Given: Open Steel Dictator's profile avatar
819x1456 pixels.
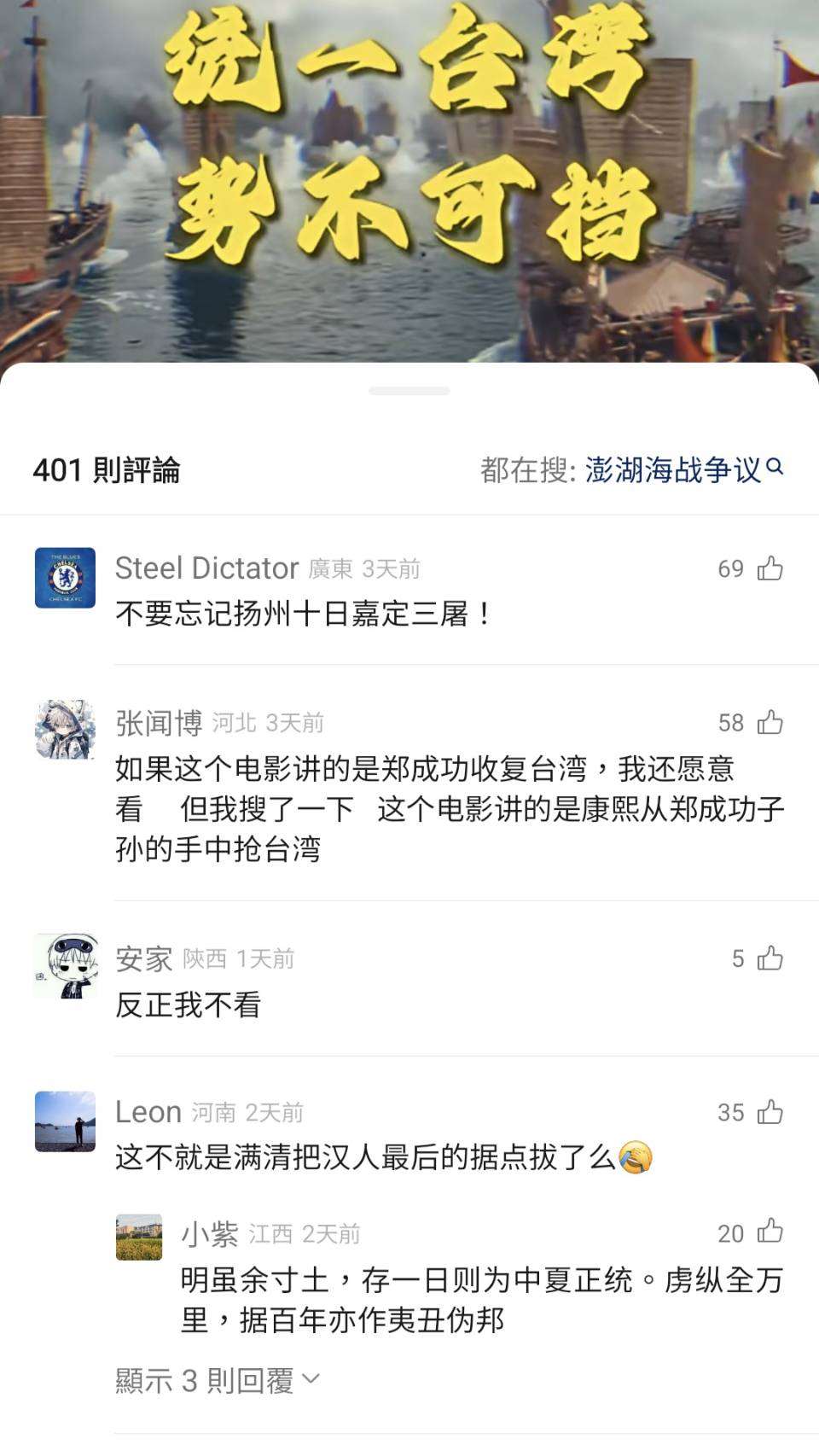Looking at the screenshot, I should [65, 578].
